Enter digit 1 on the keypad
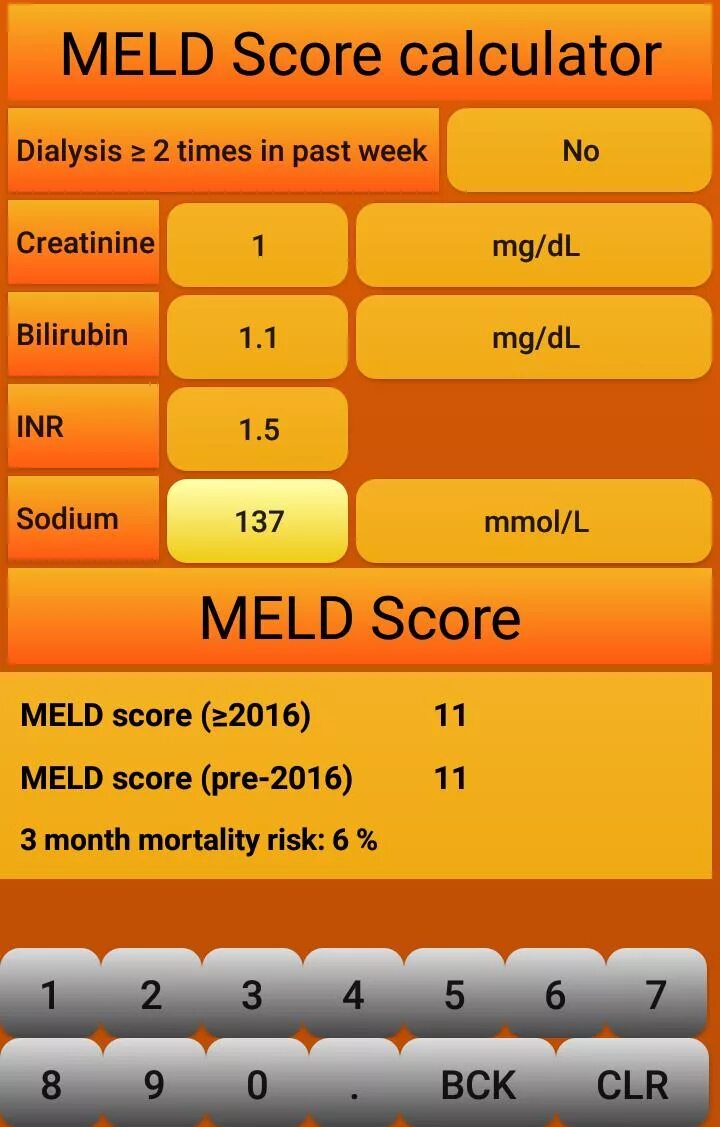 [50, 994]
